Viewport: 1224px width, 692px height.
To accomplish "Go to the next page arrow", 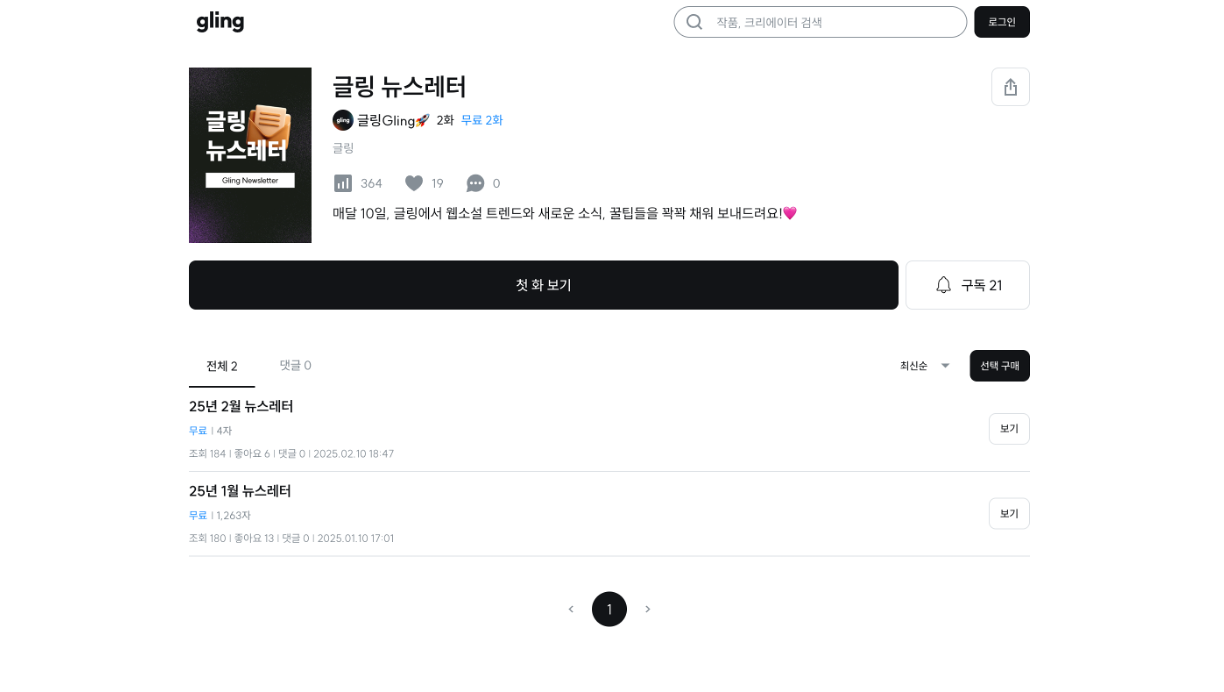I will coord(647,609).
